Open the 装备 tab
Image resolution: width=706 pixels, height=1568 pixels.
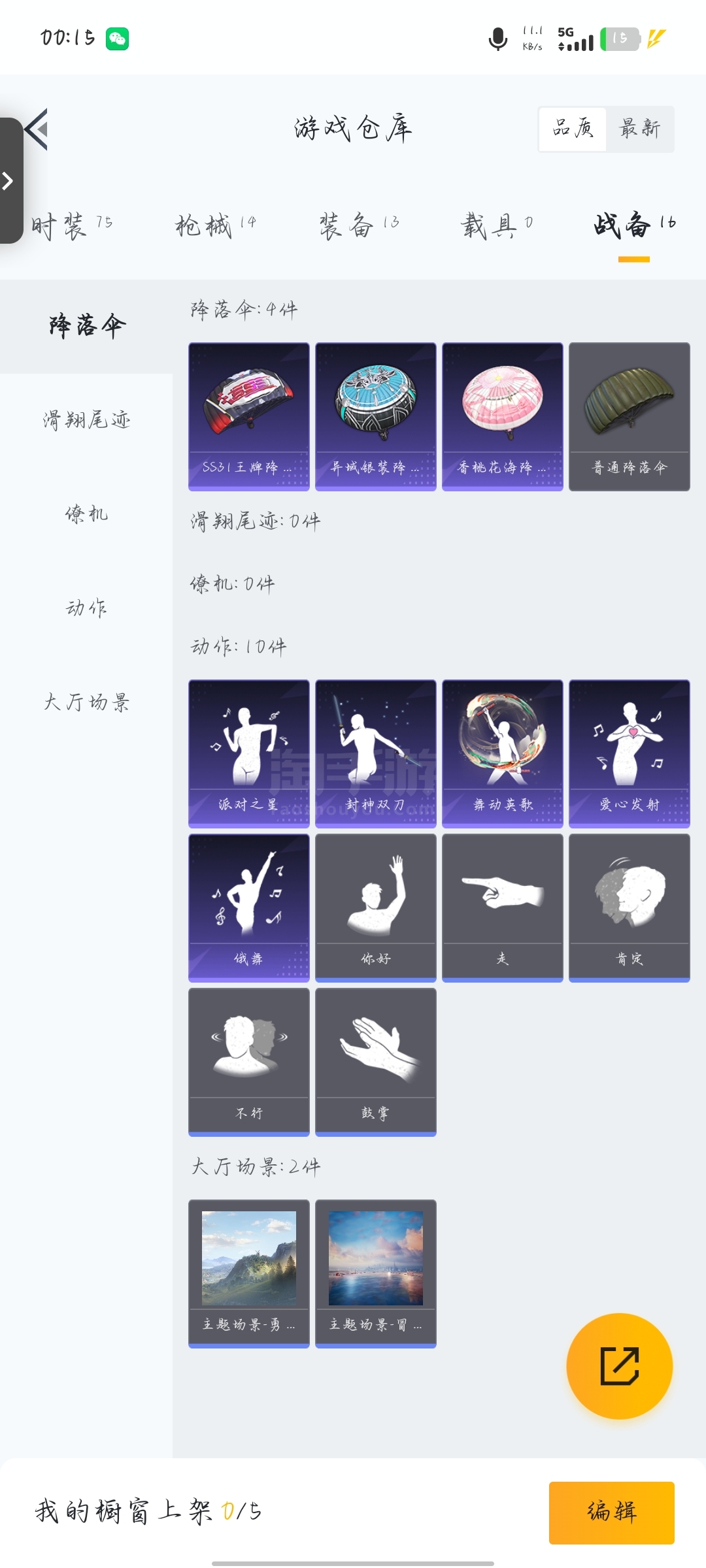click(x=359, y=226)
